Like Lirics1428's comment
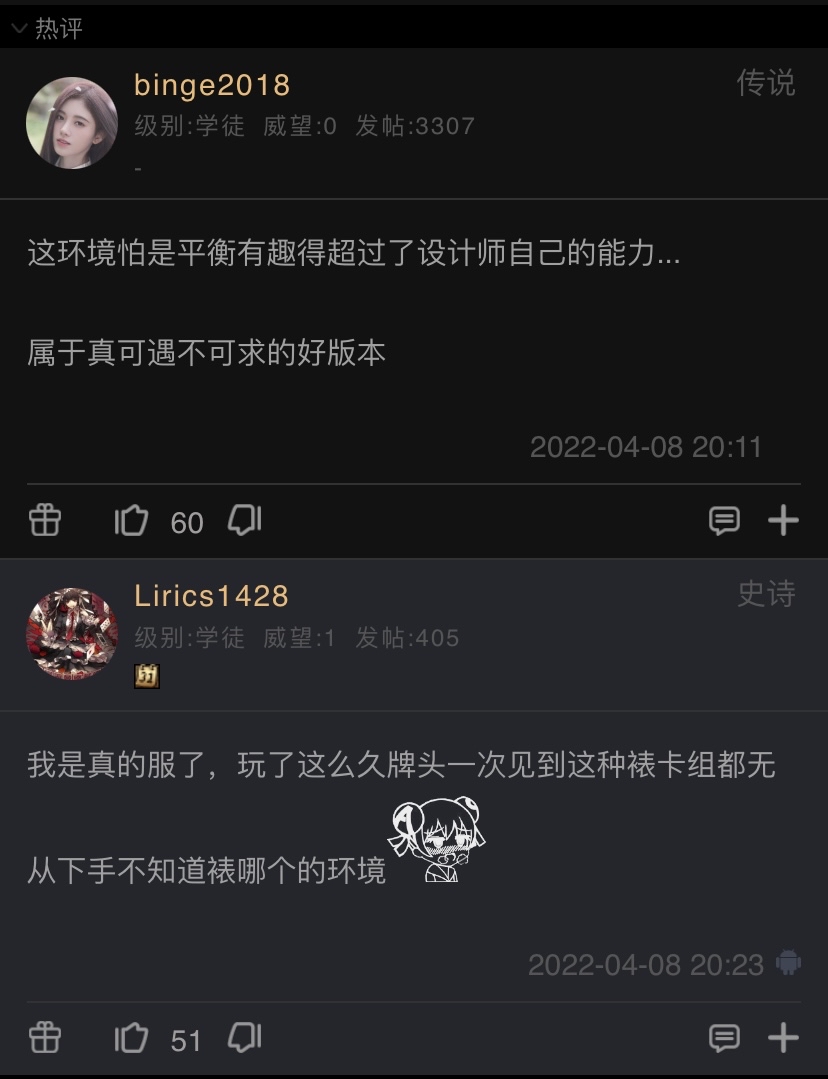 point(131,1039)
